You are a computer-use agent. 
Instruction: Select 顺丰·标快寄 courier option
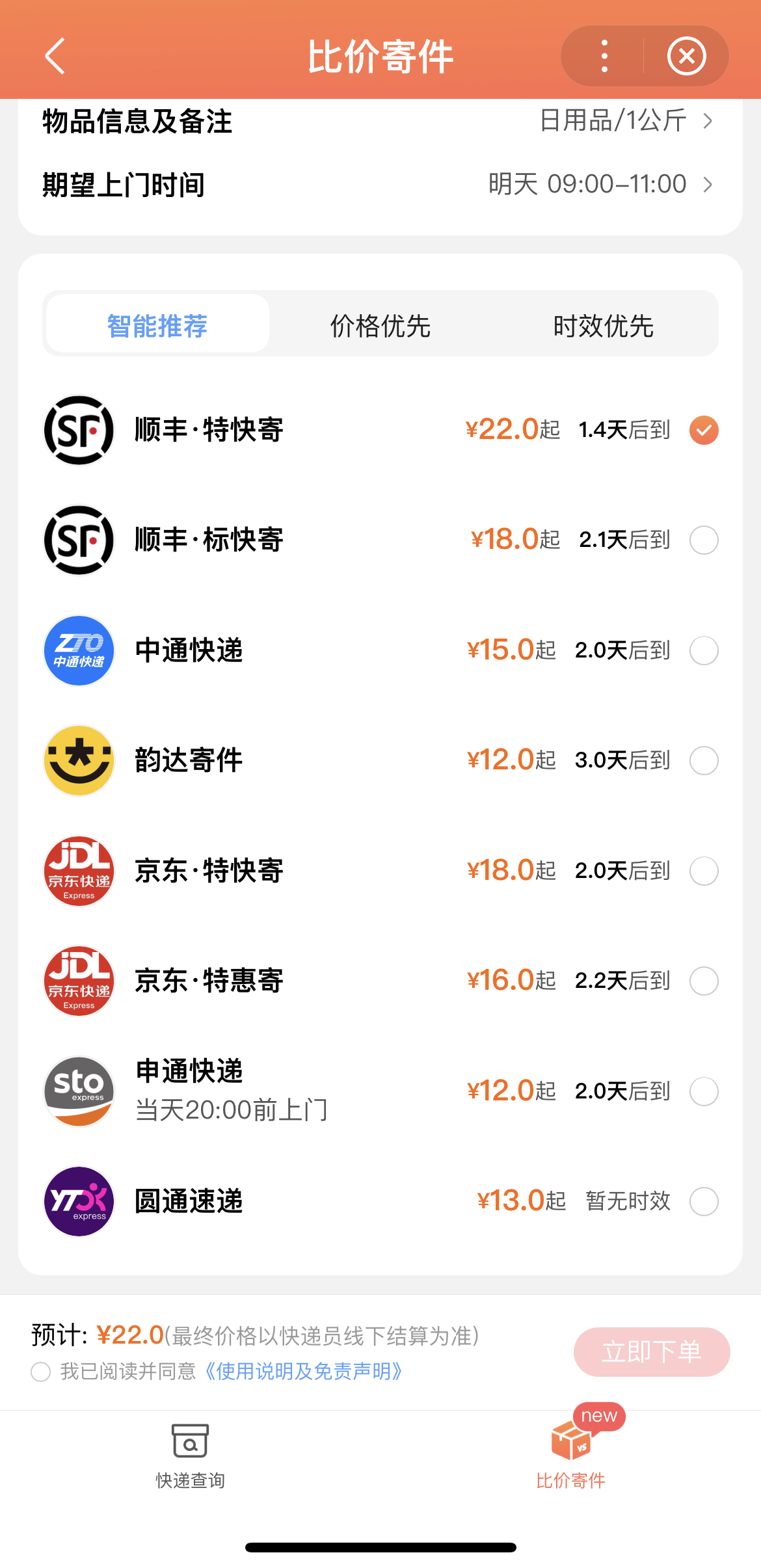click(380, 540)
